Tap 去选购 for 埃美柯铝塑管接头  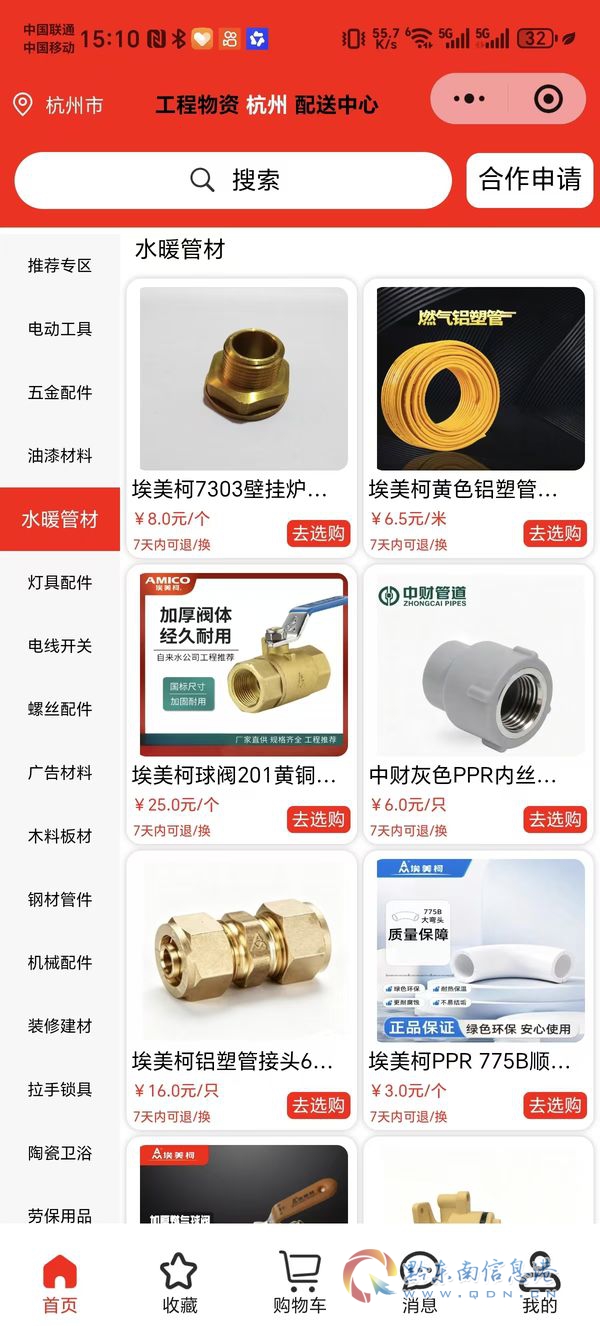318,1105
